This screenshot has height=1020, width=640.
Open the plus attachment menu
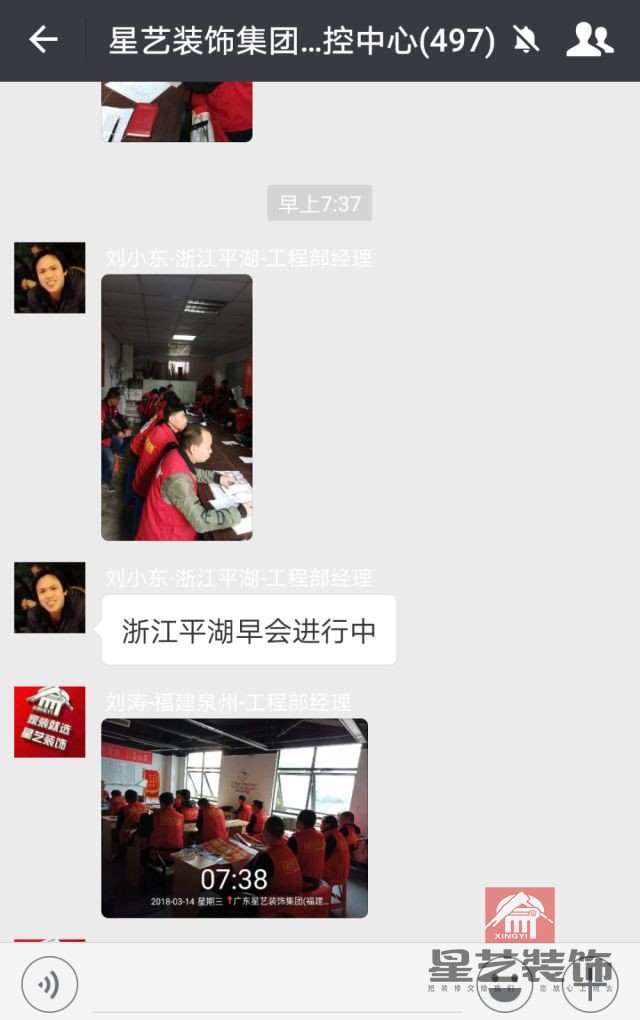point(590,984)
